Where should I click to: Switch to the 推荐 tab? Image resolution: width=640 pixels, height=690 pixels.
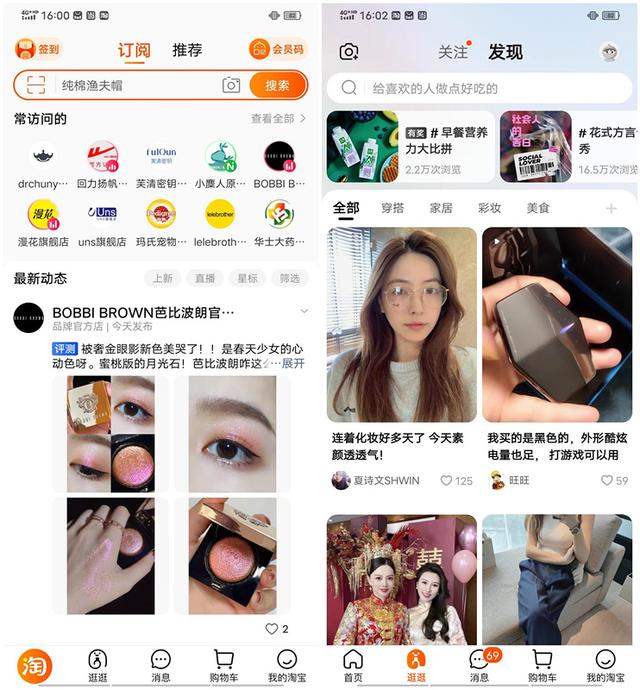pos(187,50)
